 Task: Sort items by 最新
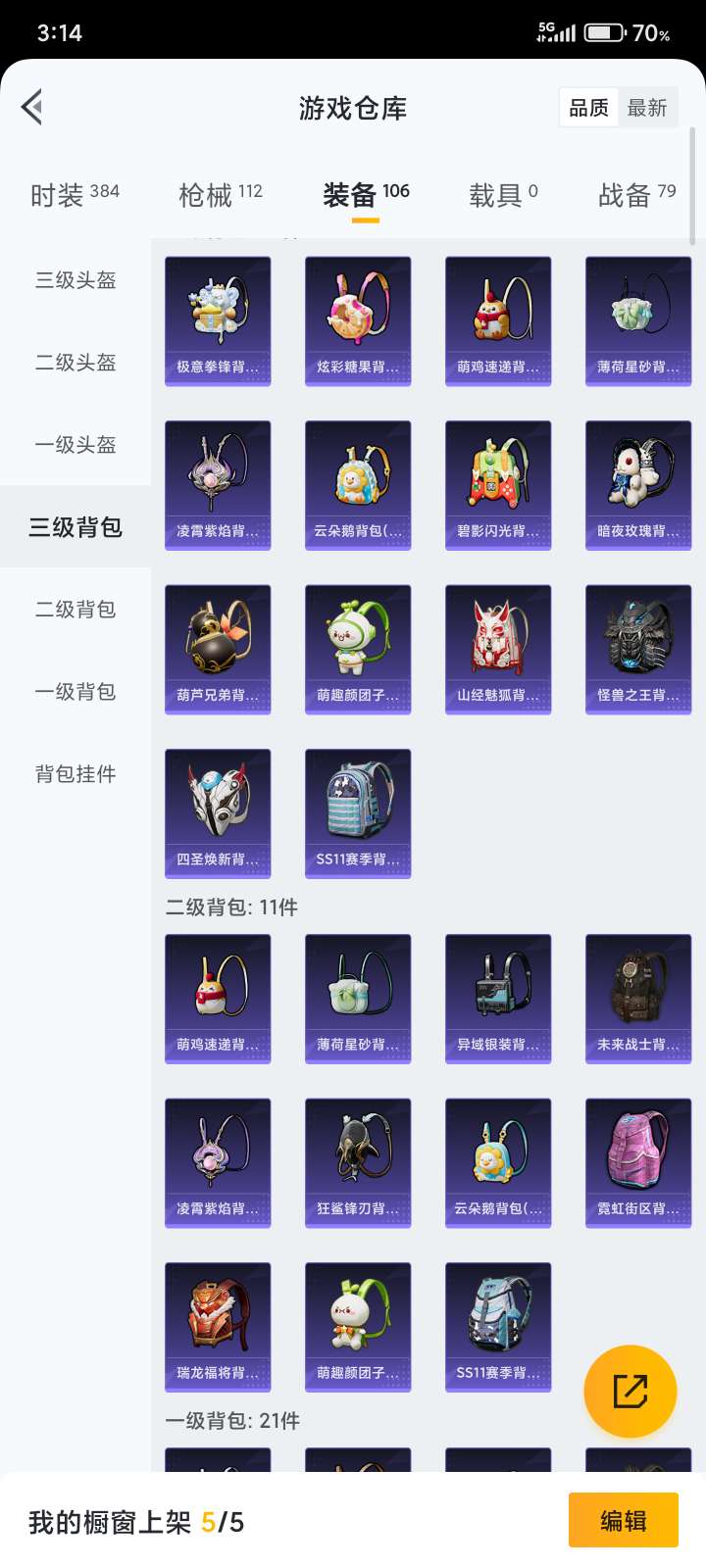(x=647, y=108)
